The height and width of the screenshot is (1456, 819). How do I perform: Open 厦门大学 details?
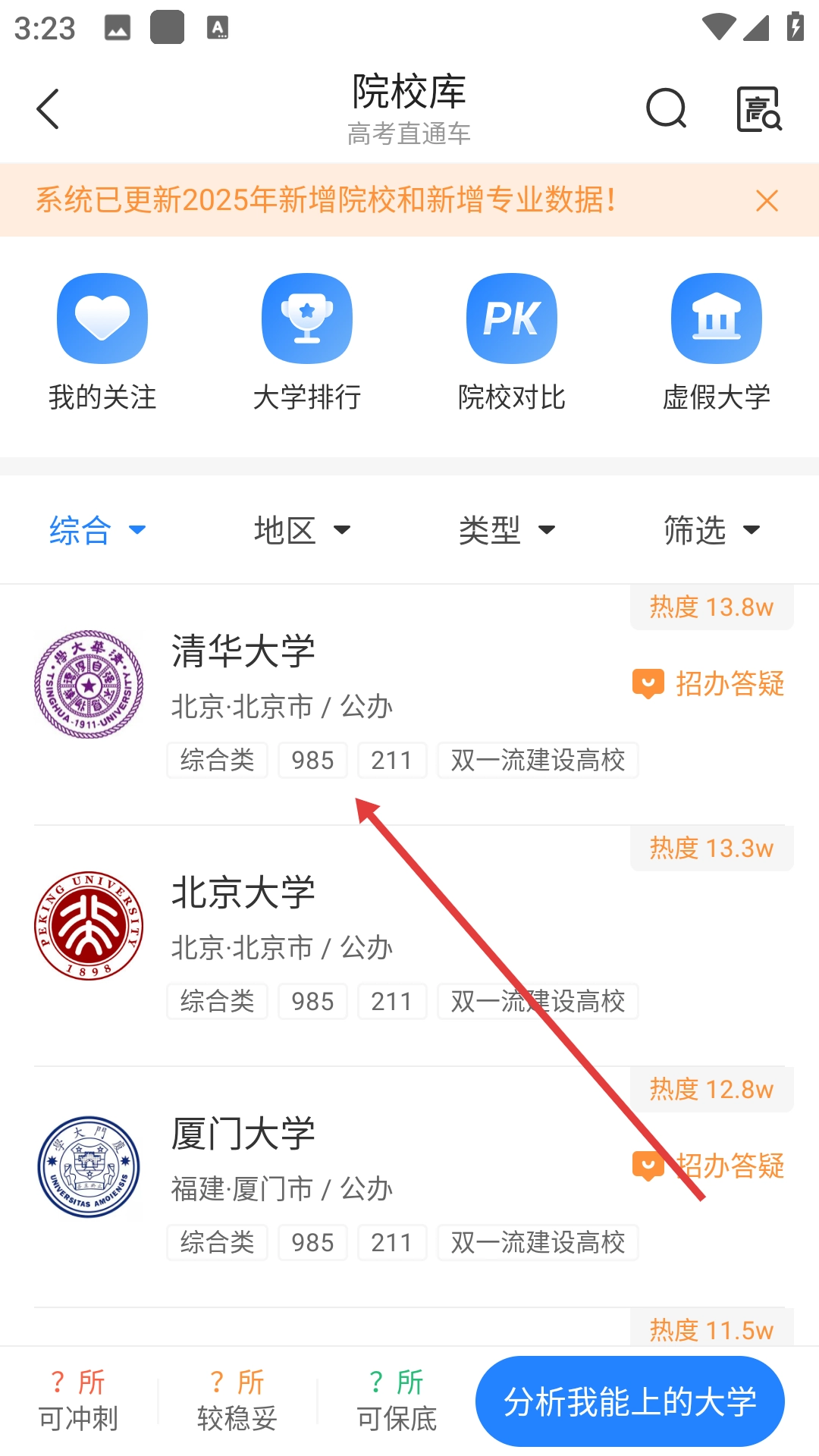[243, 1134]
